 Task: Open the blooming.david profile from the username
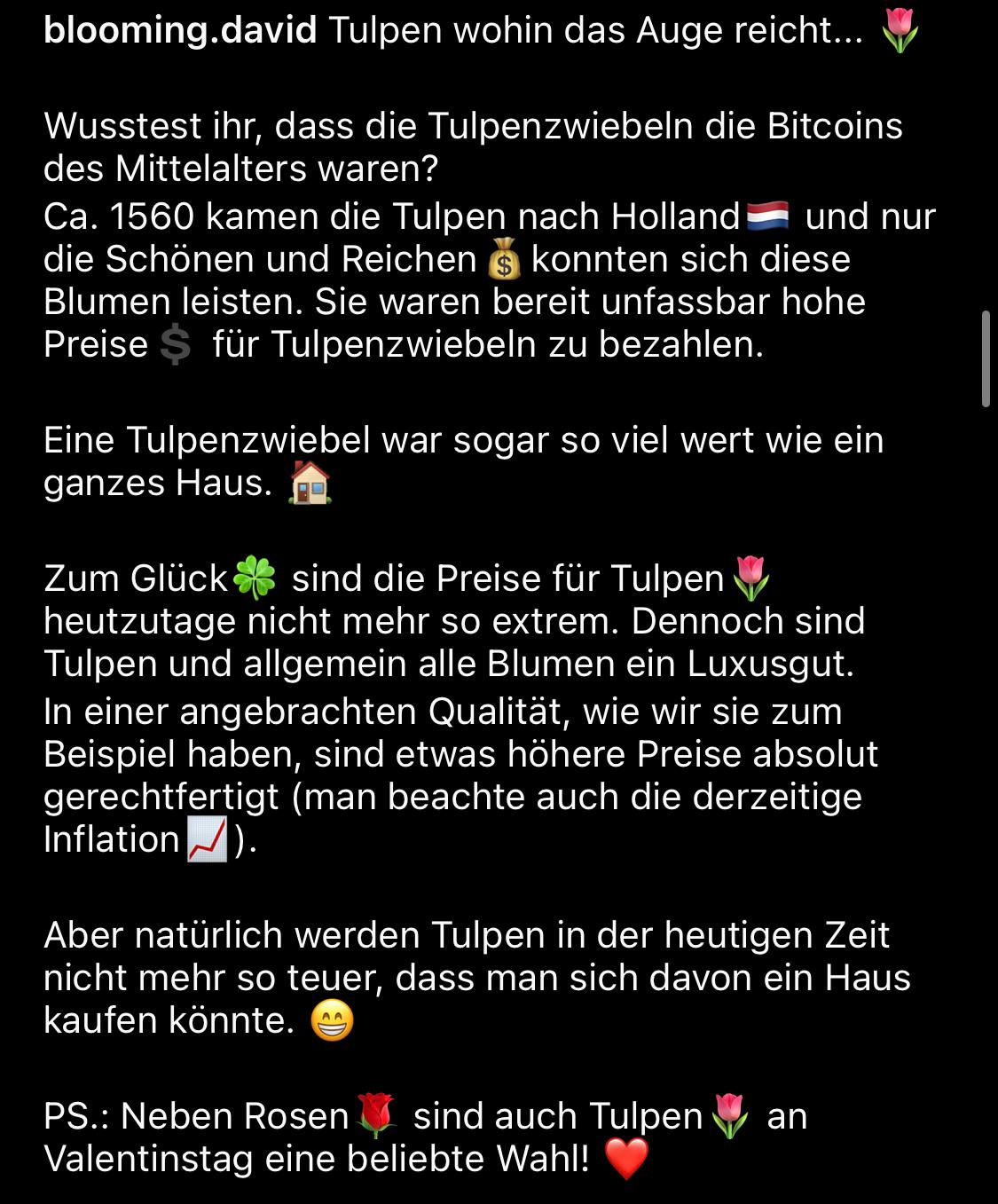[180, 31]
